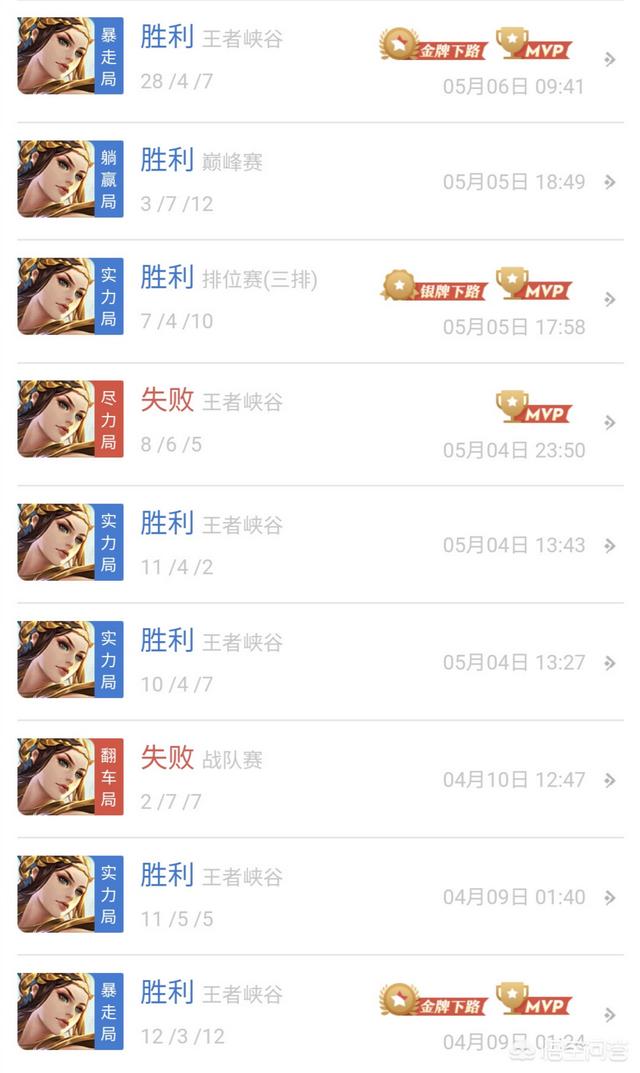Open the 10/4/7 match at 05月04日 13:27
Screen dimensions: 640x1073
pos(320,662)
